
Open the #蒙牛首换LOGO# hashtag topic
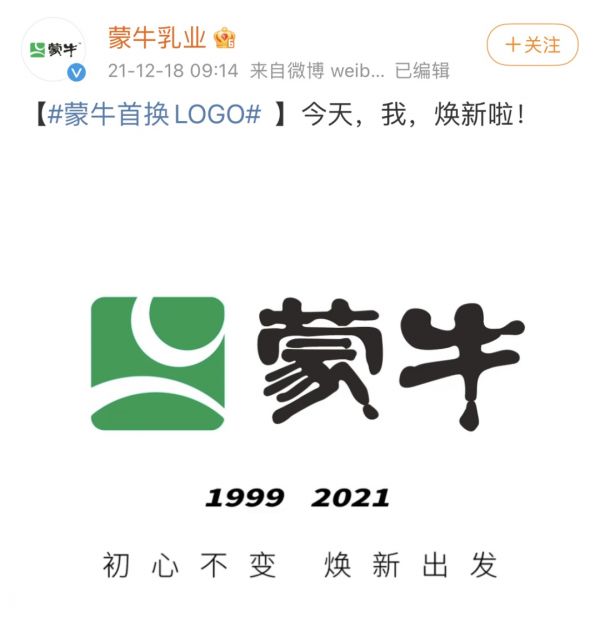coord(154,114)
